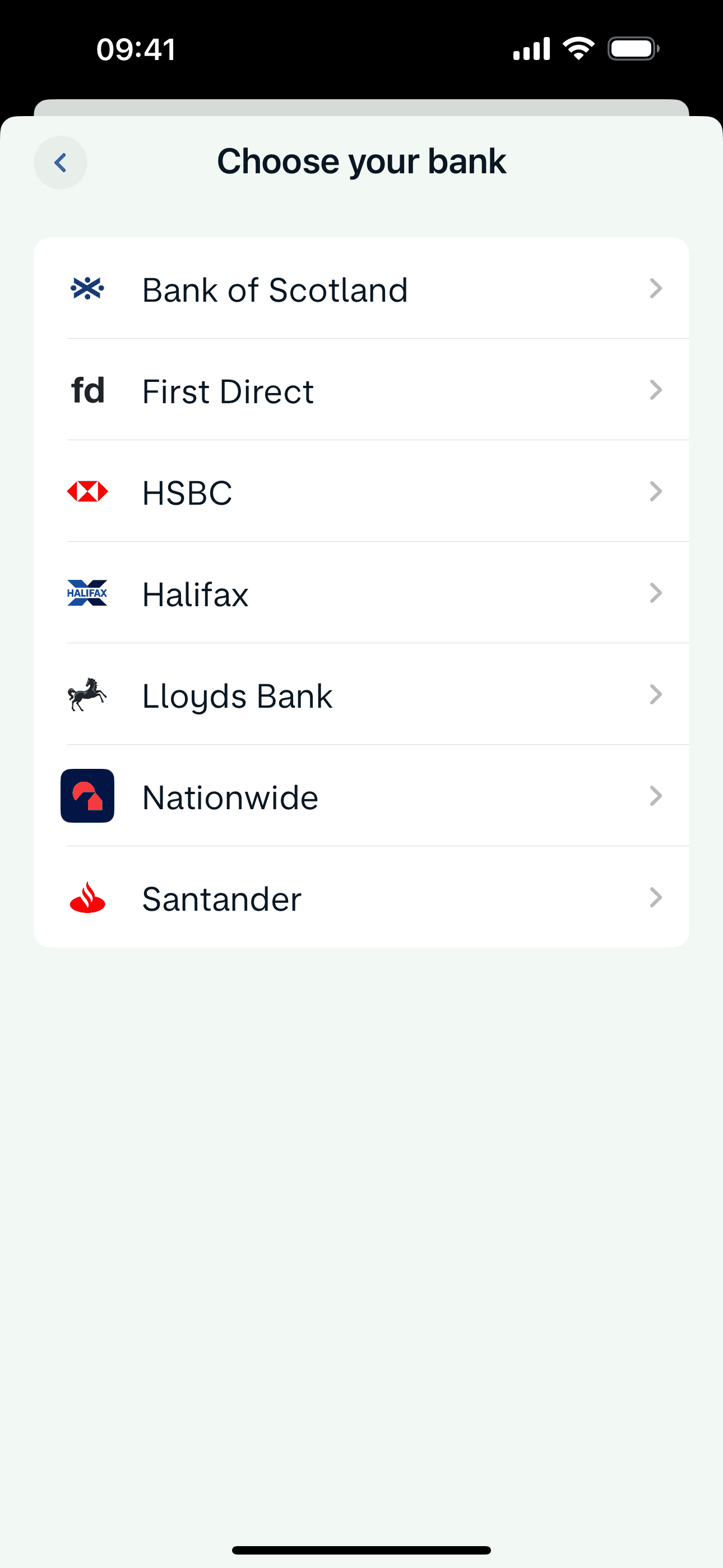Screen dimensions: 723x1568
Task: Select the Santander bank name text
Action: coord(221,898)
